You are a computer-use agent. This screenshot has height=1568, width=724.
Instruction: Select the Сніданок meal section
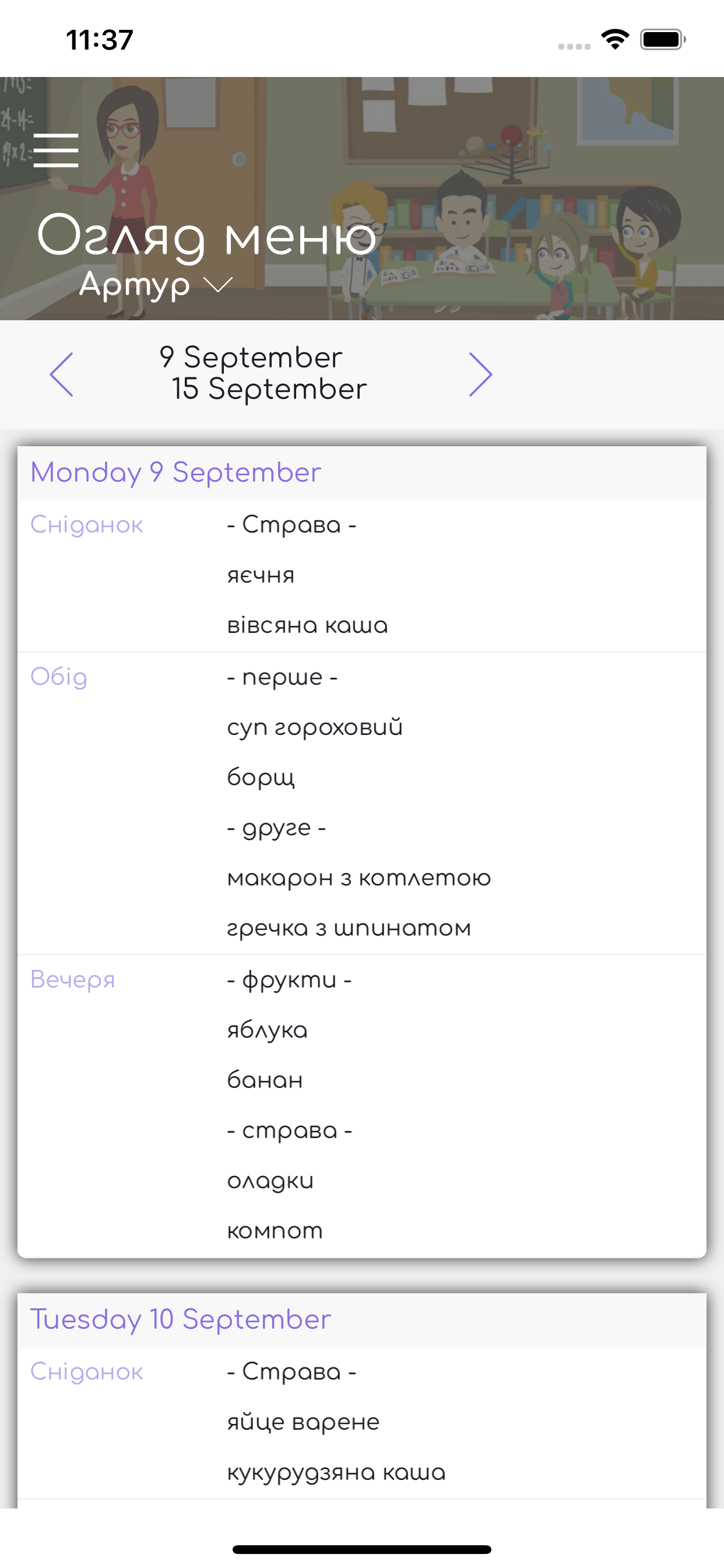point(87,524)
